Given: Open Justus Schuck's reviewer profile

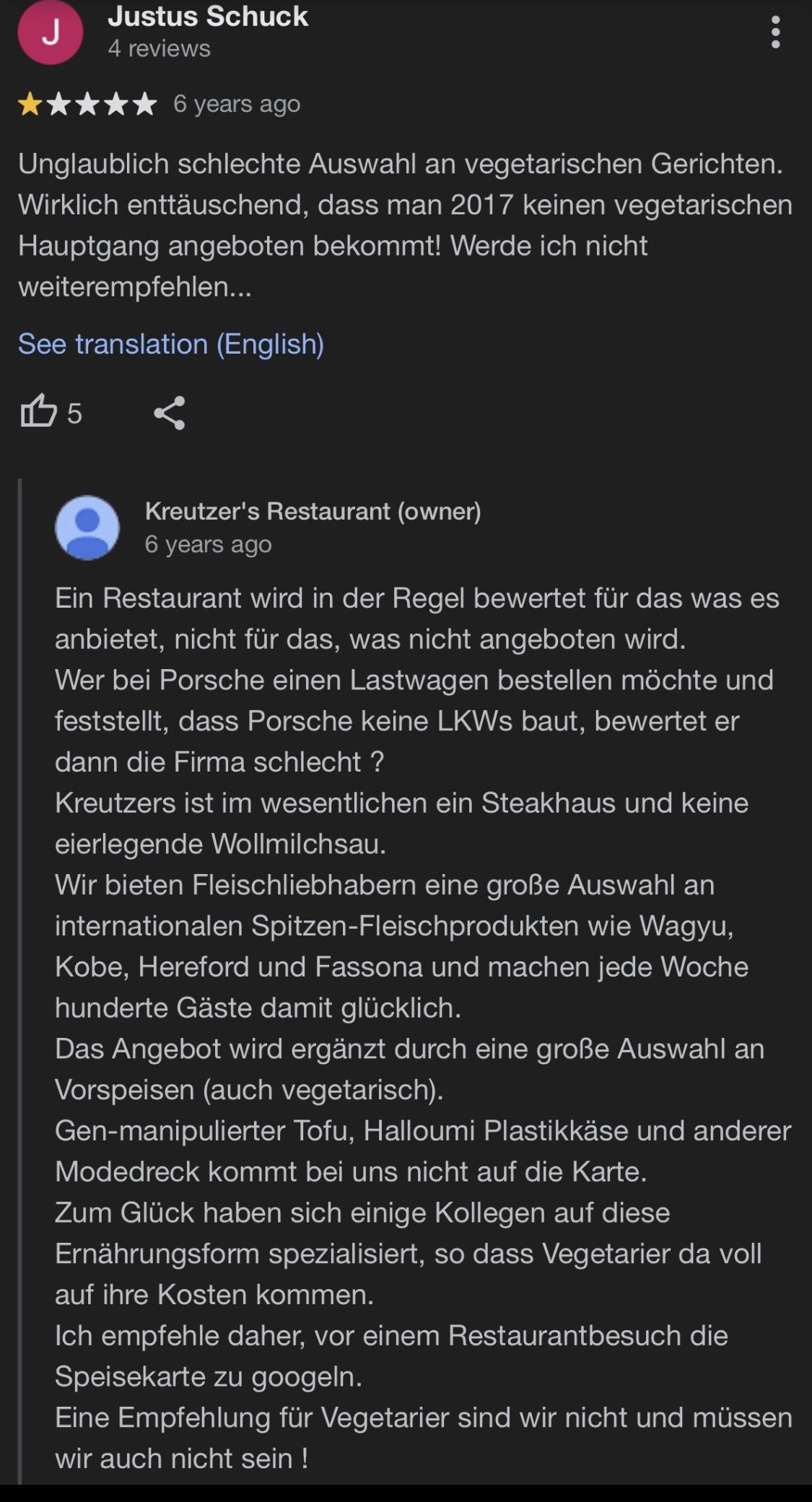Looking at the screenshot, I should tap(207, 17).
